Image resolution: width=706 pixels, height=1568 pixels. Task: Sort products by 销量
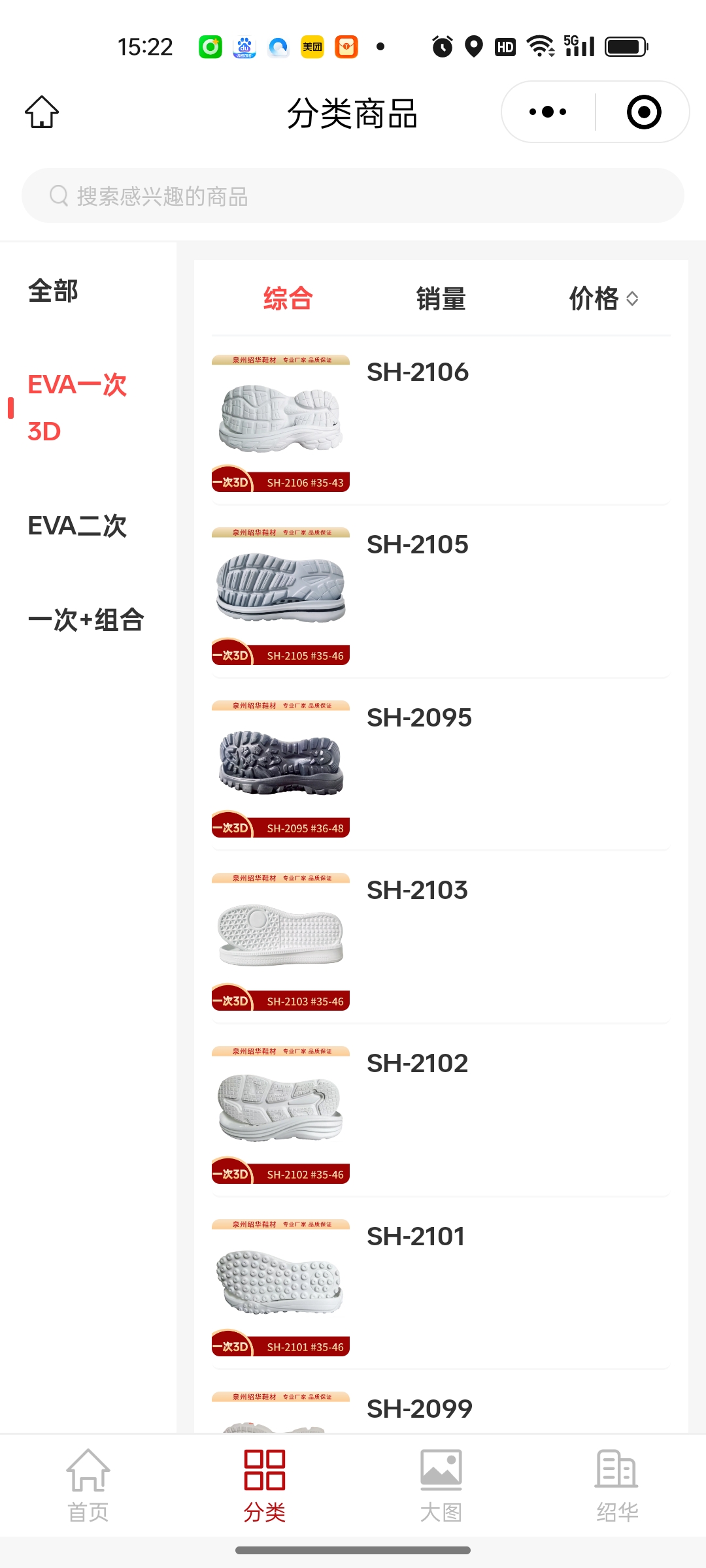(x=441, y=299)
